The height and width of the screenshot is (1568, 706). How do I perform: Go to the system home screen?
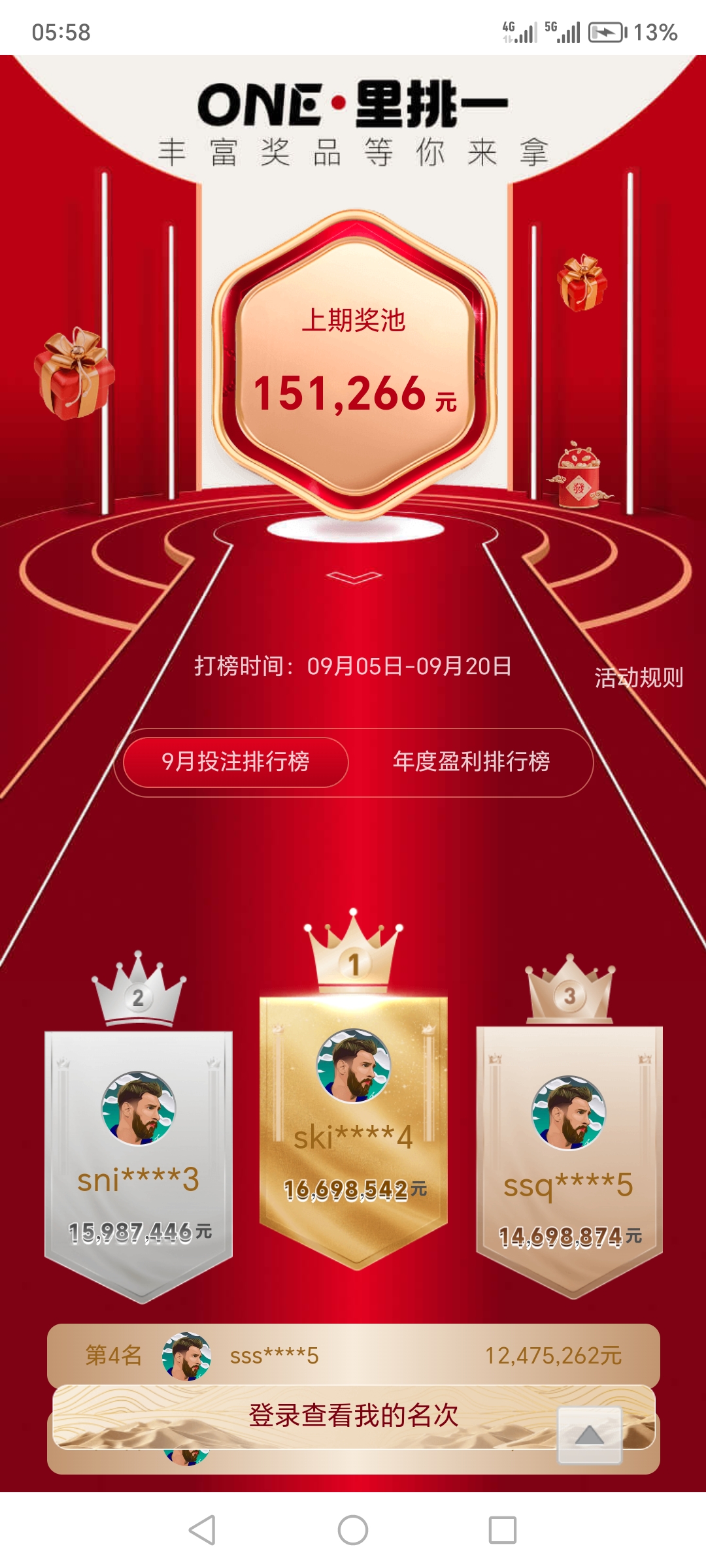353,1530
